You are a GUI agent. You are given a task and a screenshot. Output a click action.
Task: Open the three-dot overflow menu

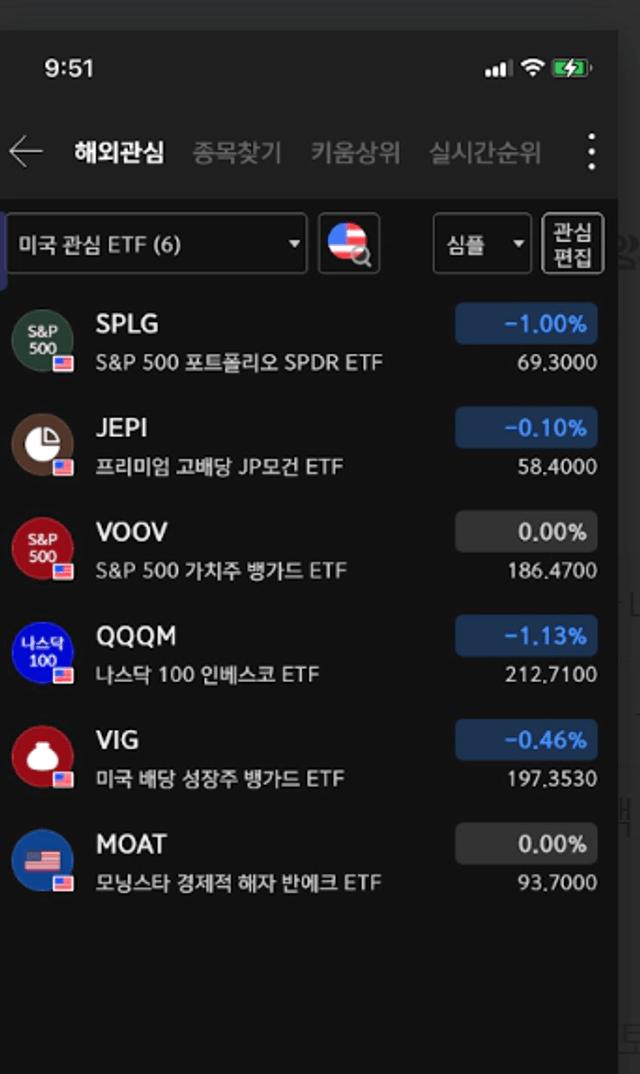pos(591,151)
